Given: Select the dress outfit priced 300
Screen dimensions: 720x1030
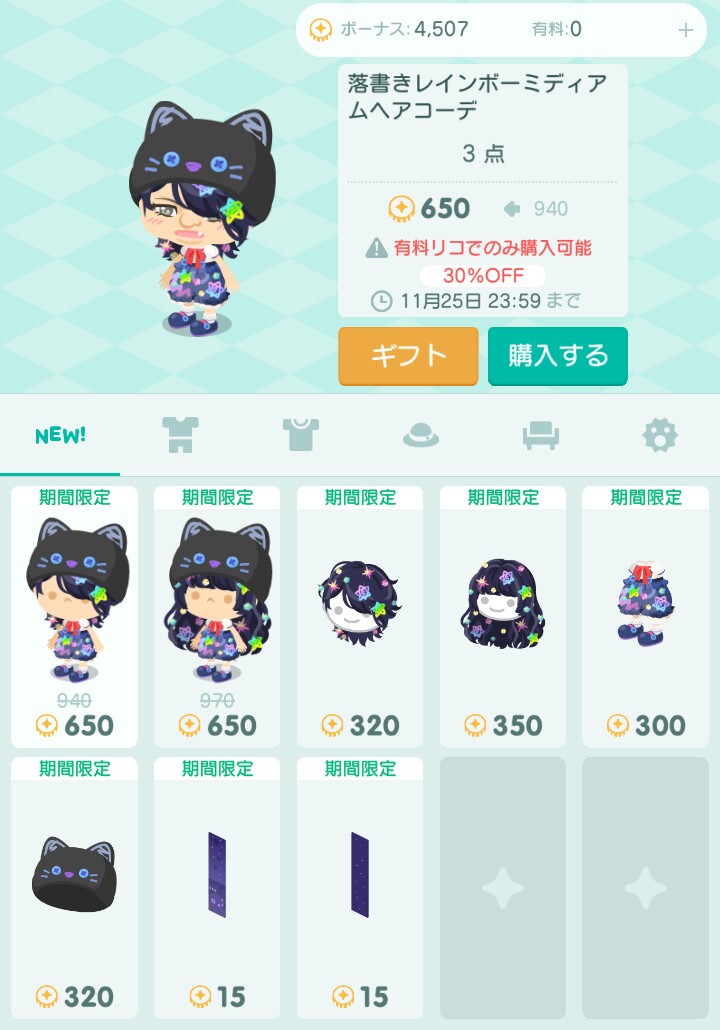Looking at the screenshot, I should point(646,617).
